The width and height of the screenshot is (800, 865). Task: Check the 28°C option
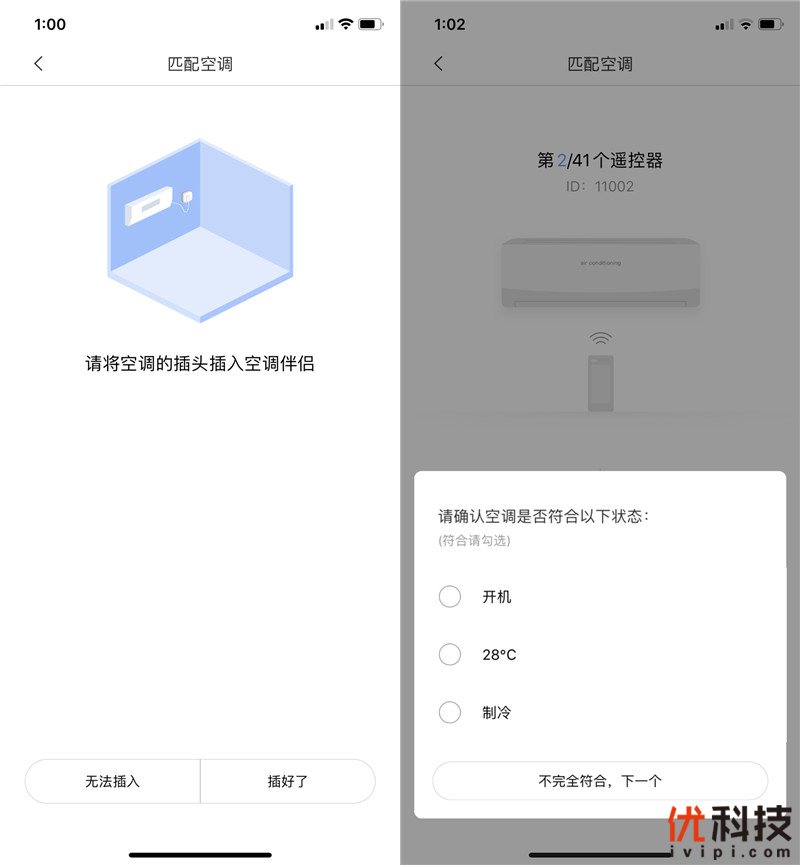450,654
